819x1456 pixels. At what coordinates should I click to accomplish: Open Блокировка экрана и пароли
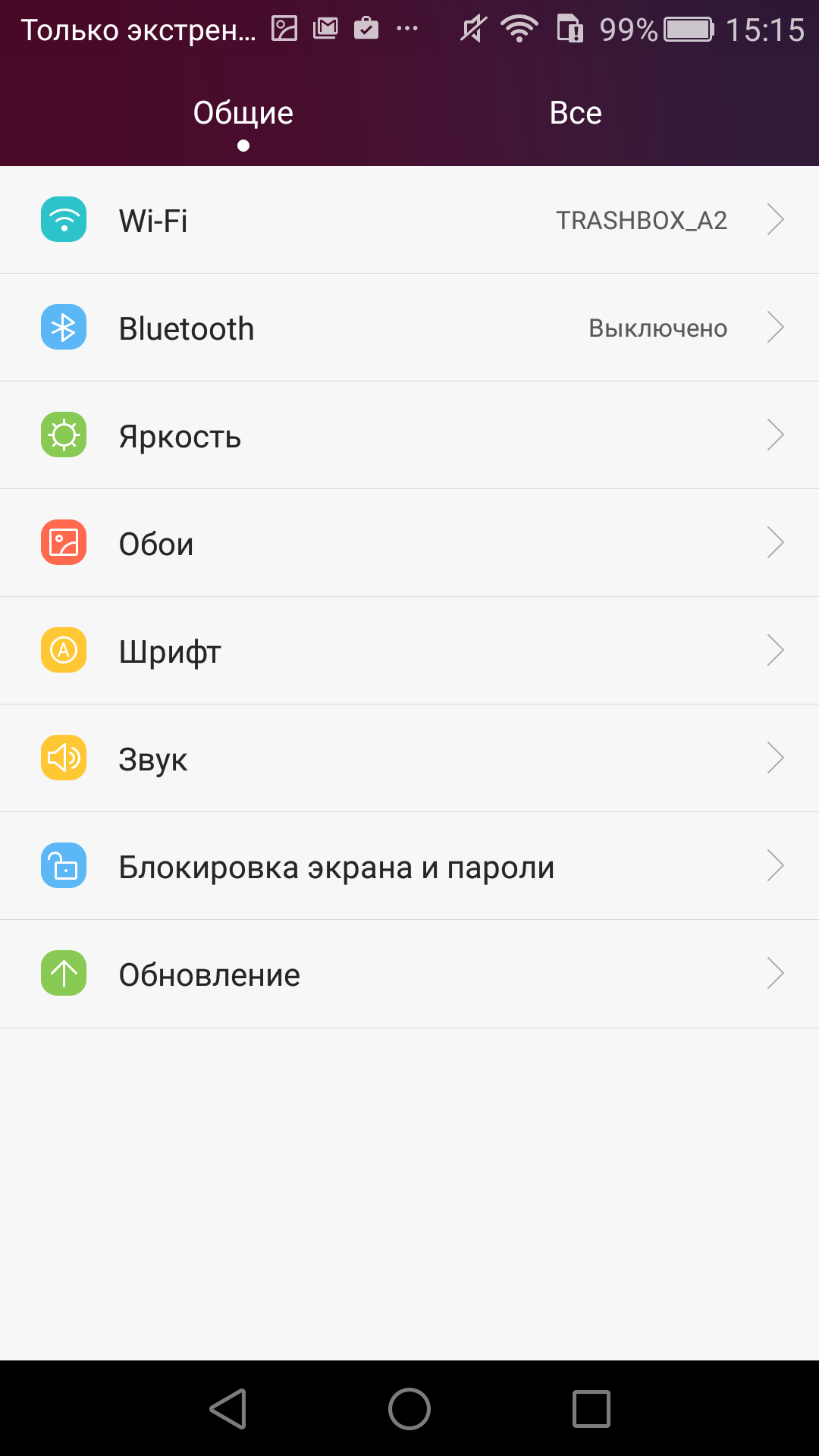409,866
